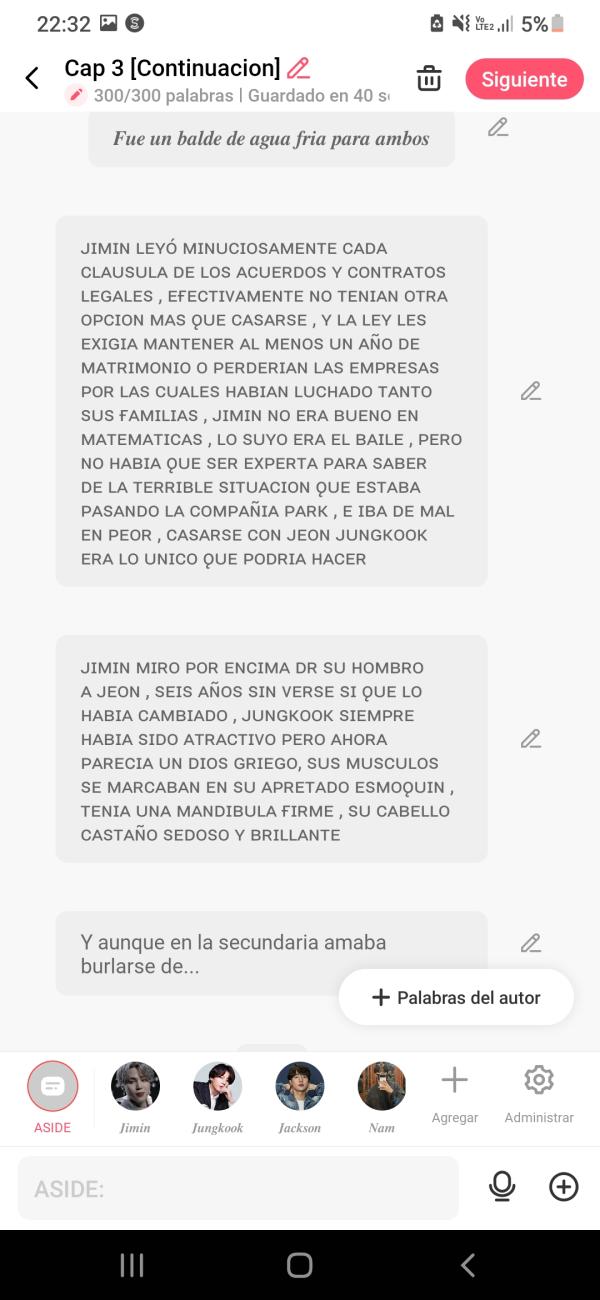Open the system recent apps view
The height and width of the screenshot is (1300, 600).
[x=132, y=1265]
